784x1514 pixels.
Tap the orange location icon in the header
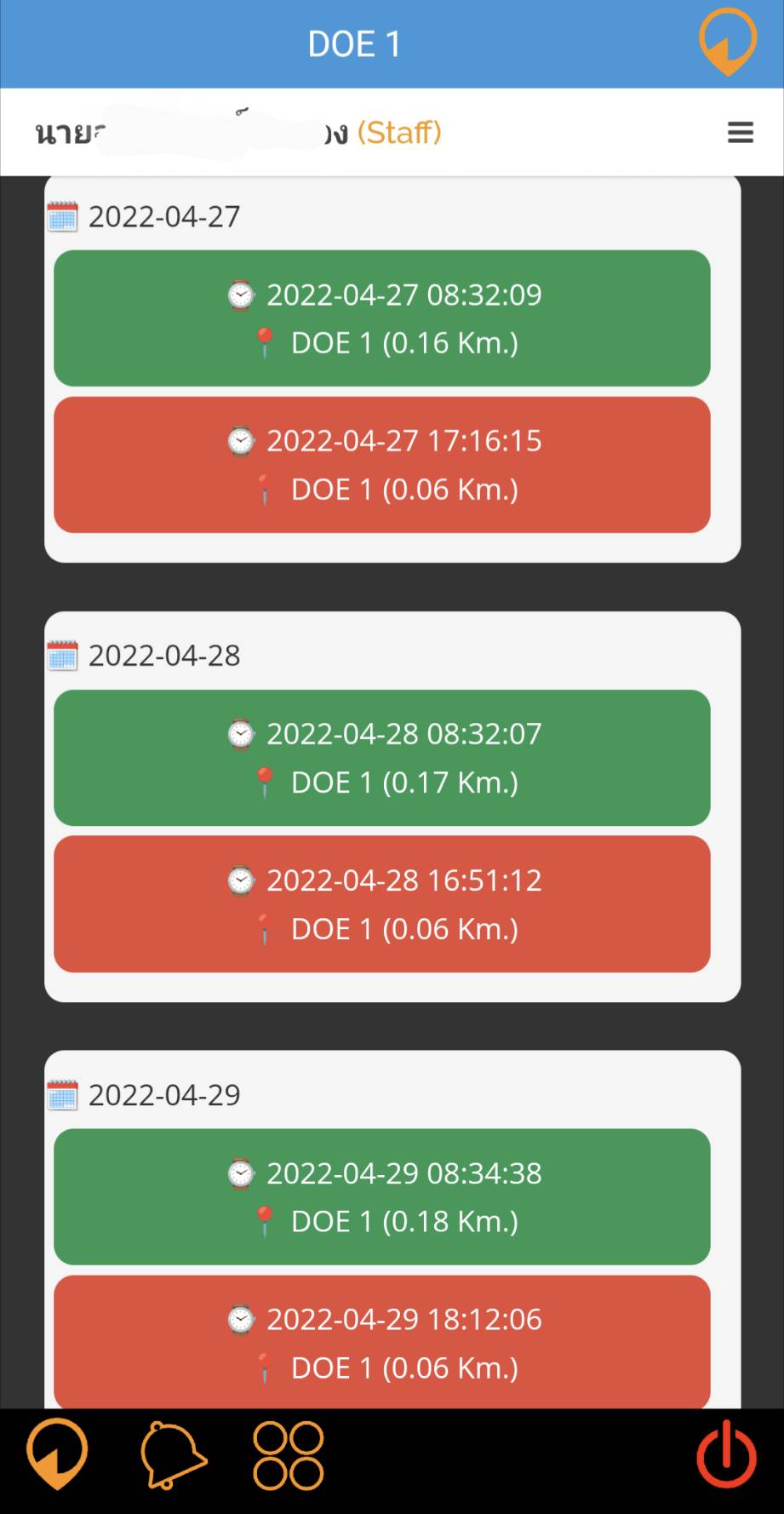tap(728, 42)
